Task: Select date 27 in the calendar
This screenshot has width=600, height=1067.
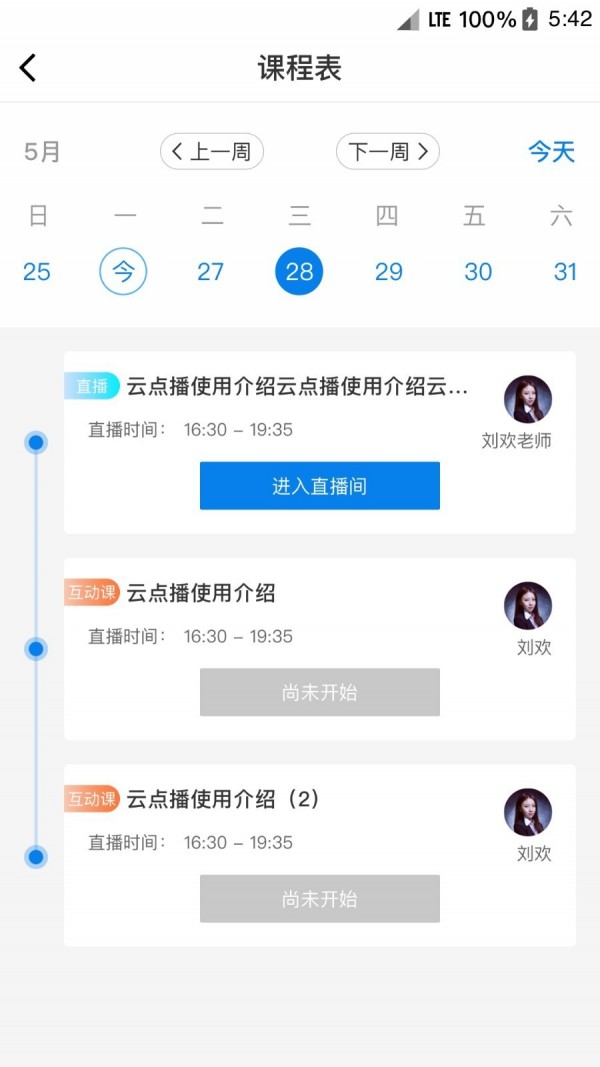Action: [210, 271]
